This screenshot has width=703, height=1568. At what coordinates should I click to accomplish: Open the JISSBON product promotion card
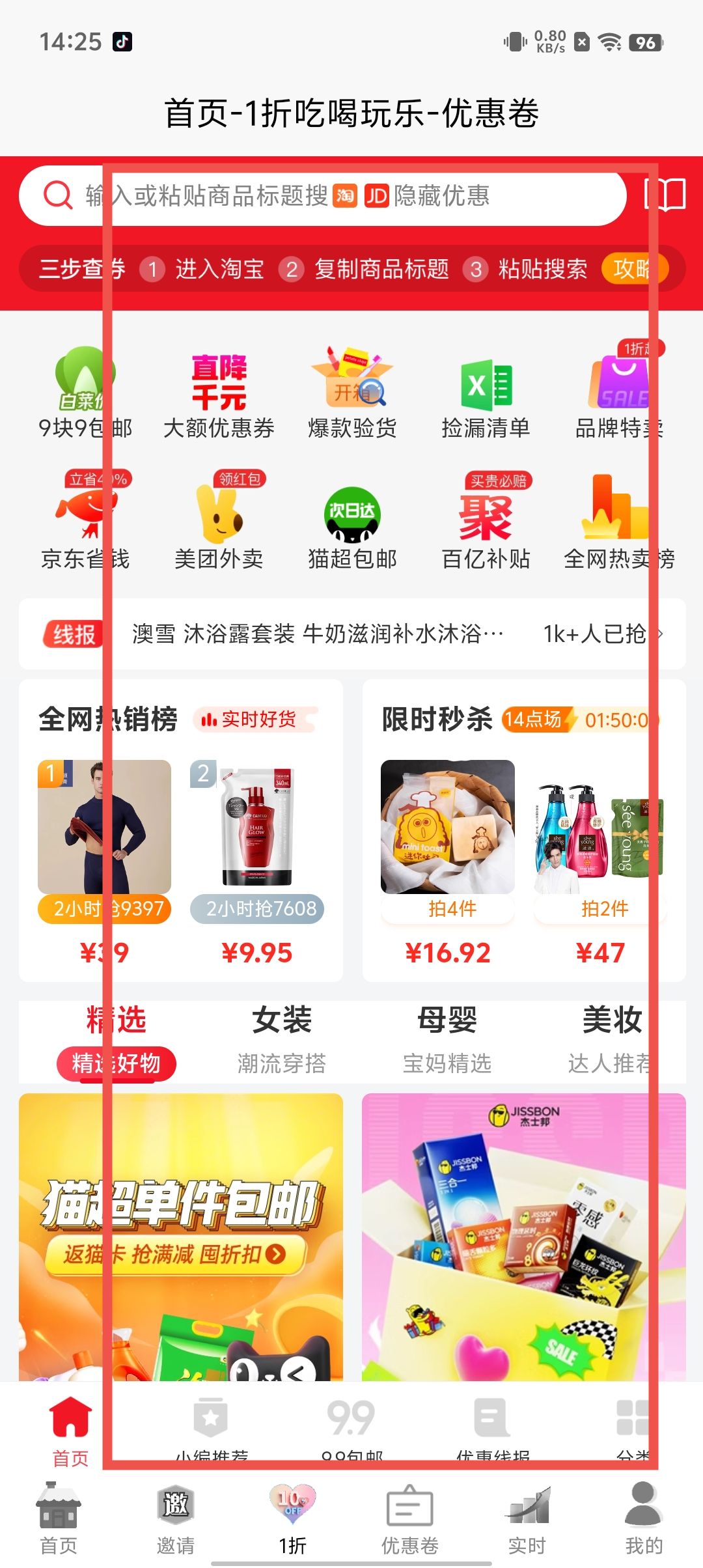[523, 1237]
